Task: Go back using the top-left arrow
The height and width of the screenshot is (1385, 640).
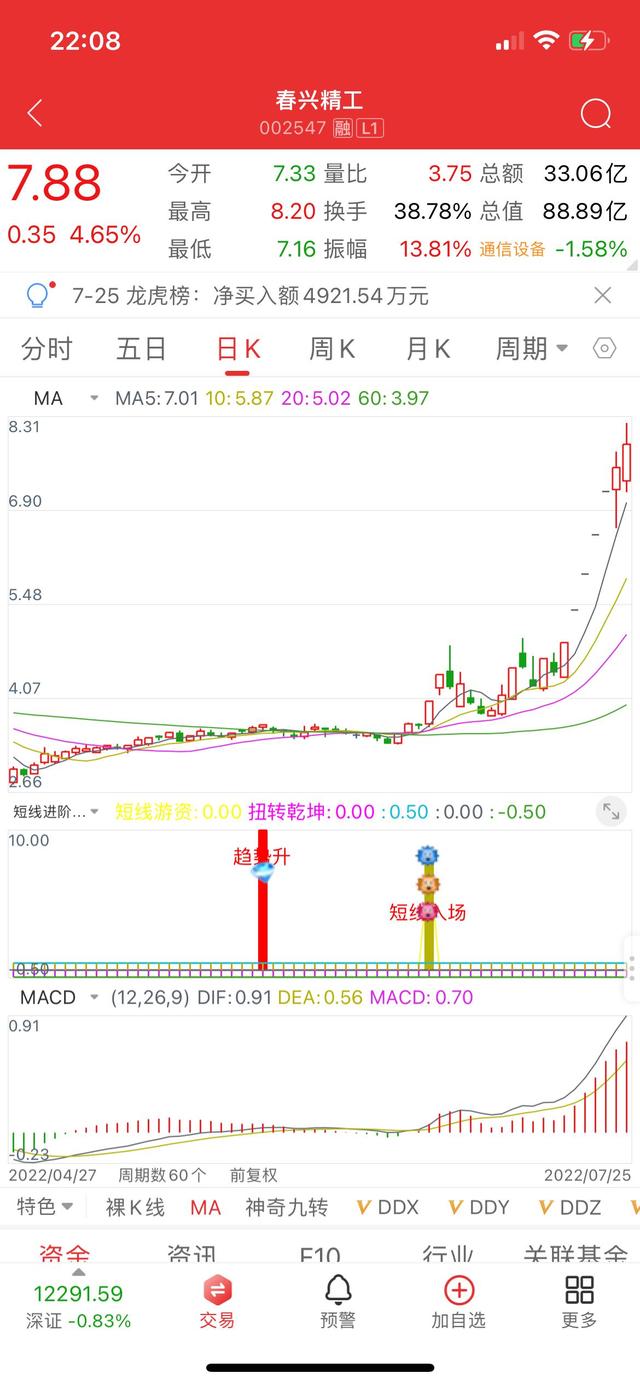Action: tap(35, 113)
